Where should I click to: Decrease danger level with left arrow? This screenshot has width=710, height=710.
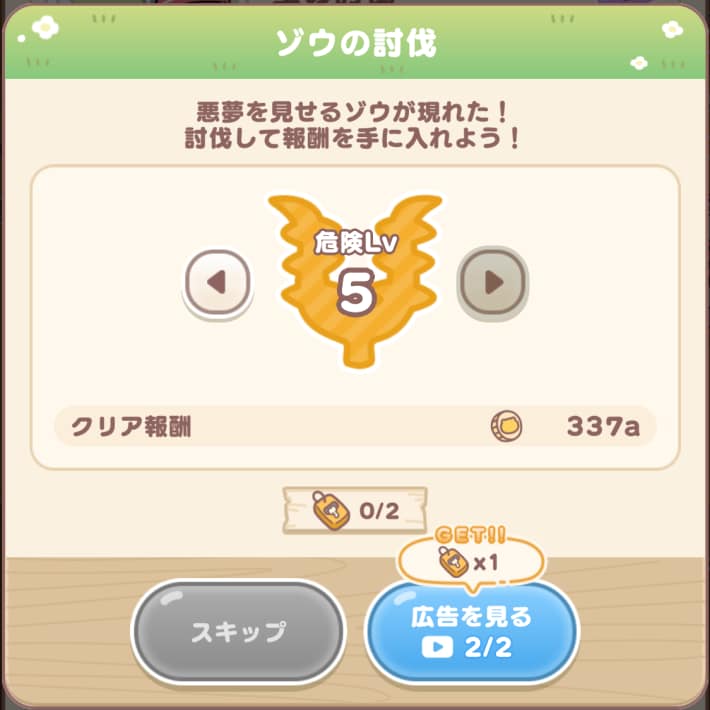217,283
